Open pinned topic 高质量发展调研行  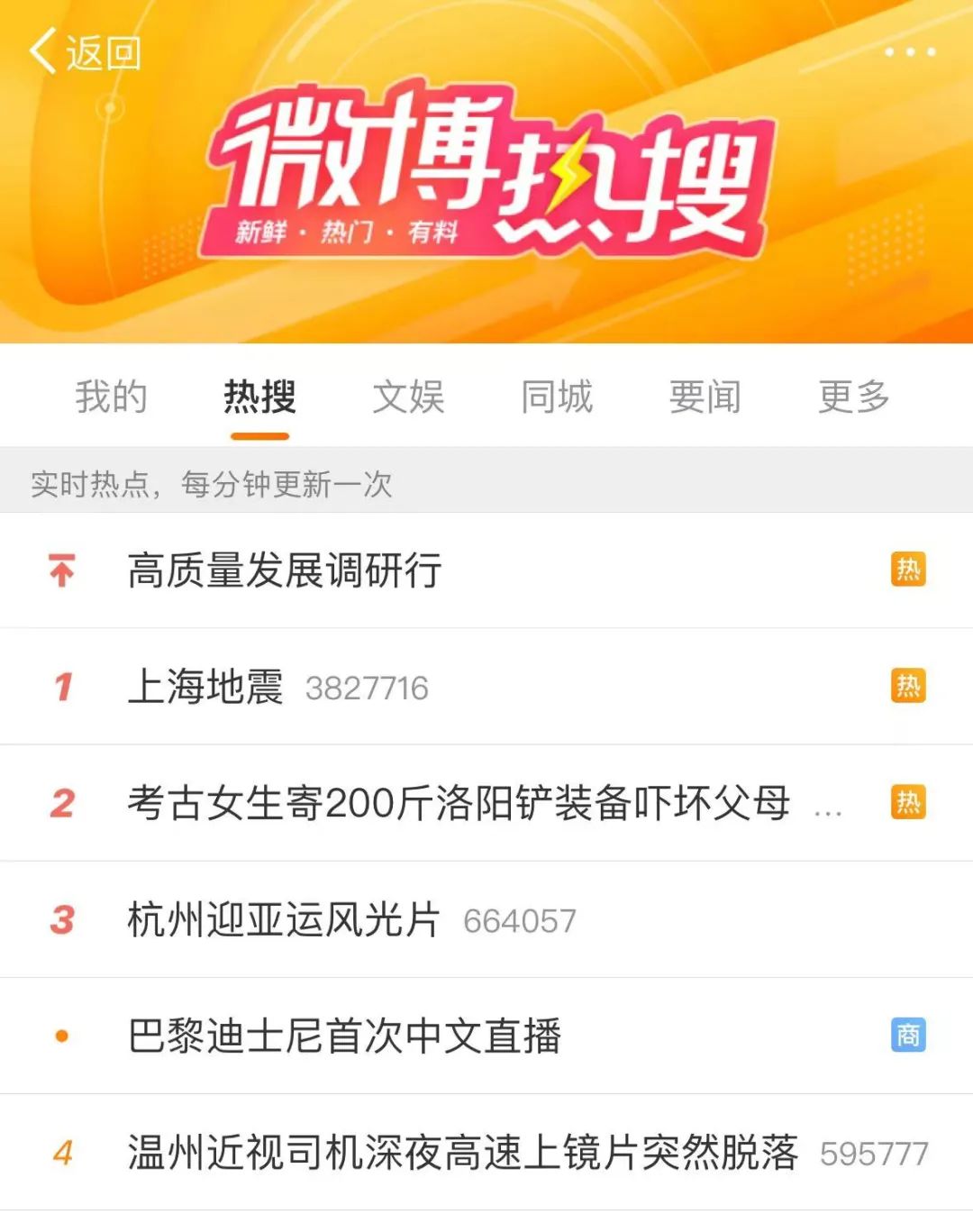tap(285, 570)
